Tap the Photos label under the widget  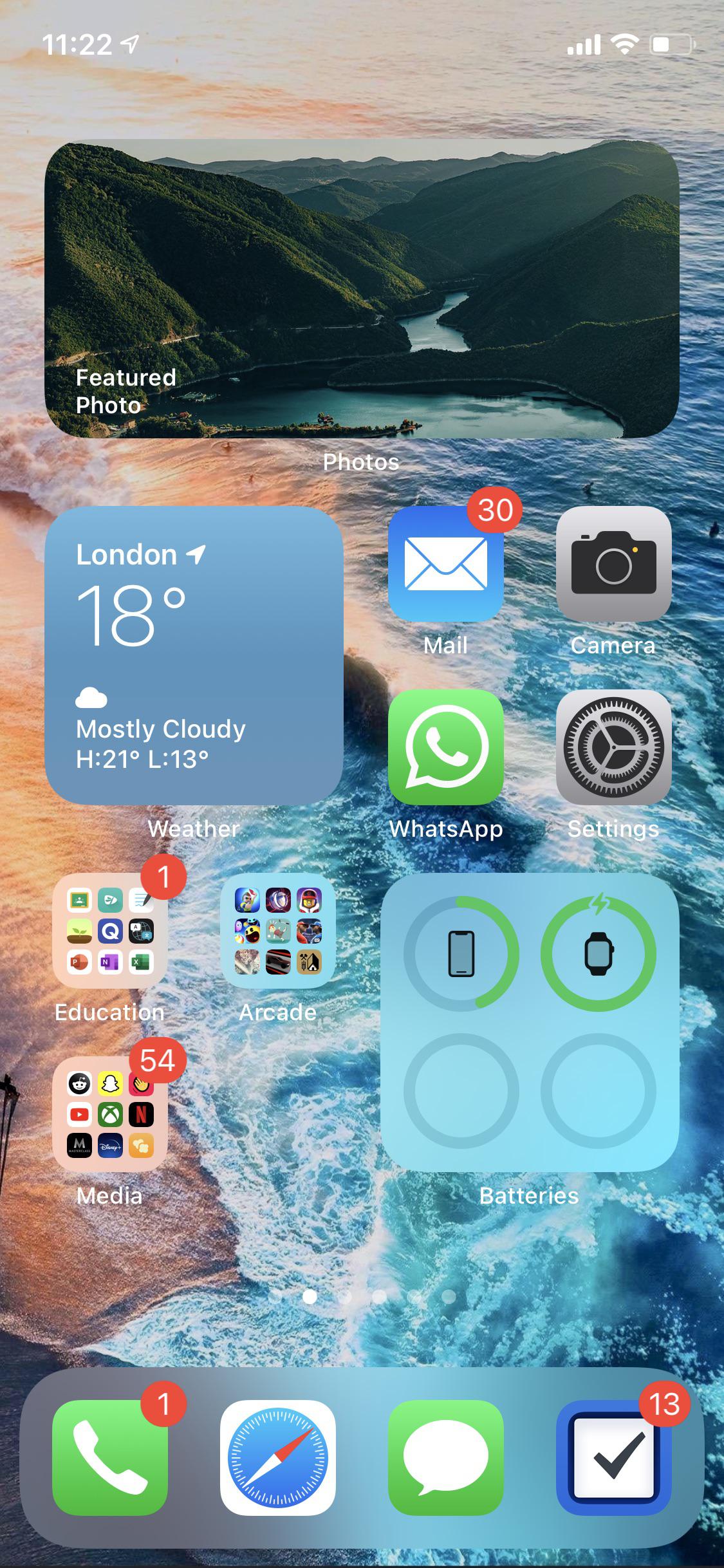(361, 461)
